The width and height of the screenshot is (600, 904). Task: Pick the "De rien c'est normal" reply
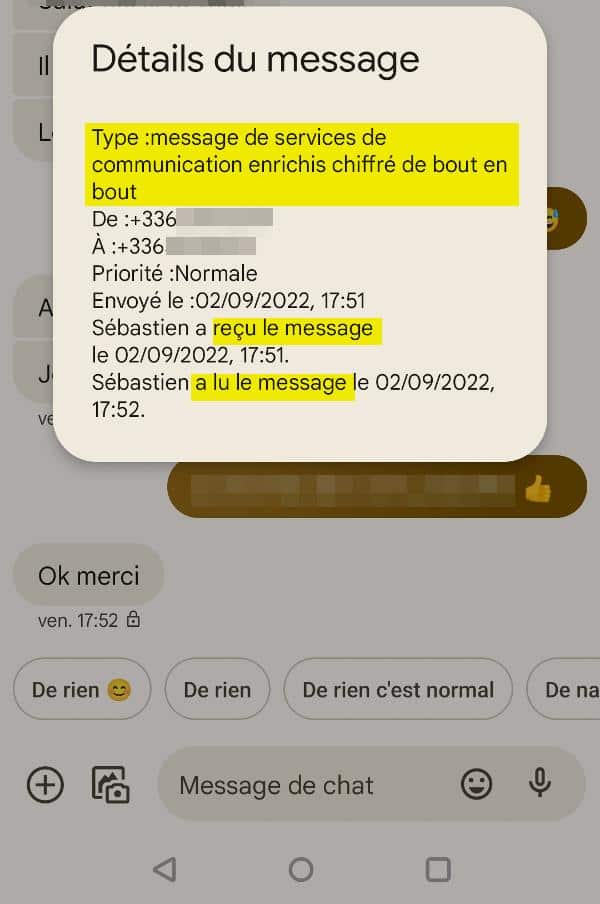(x=398, y=689)
